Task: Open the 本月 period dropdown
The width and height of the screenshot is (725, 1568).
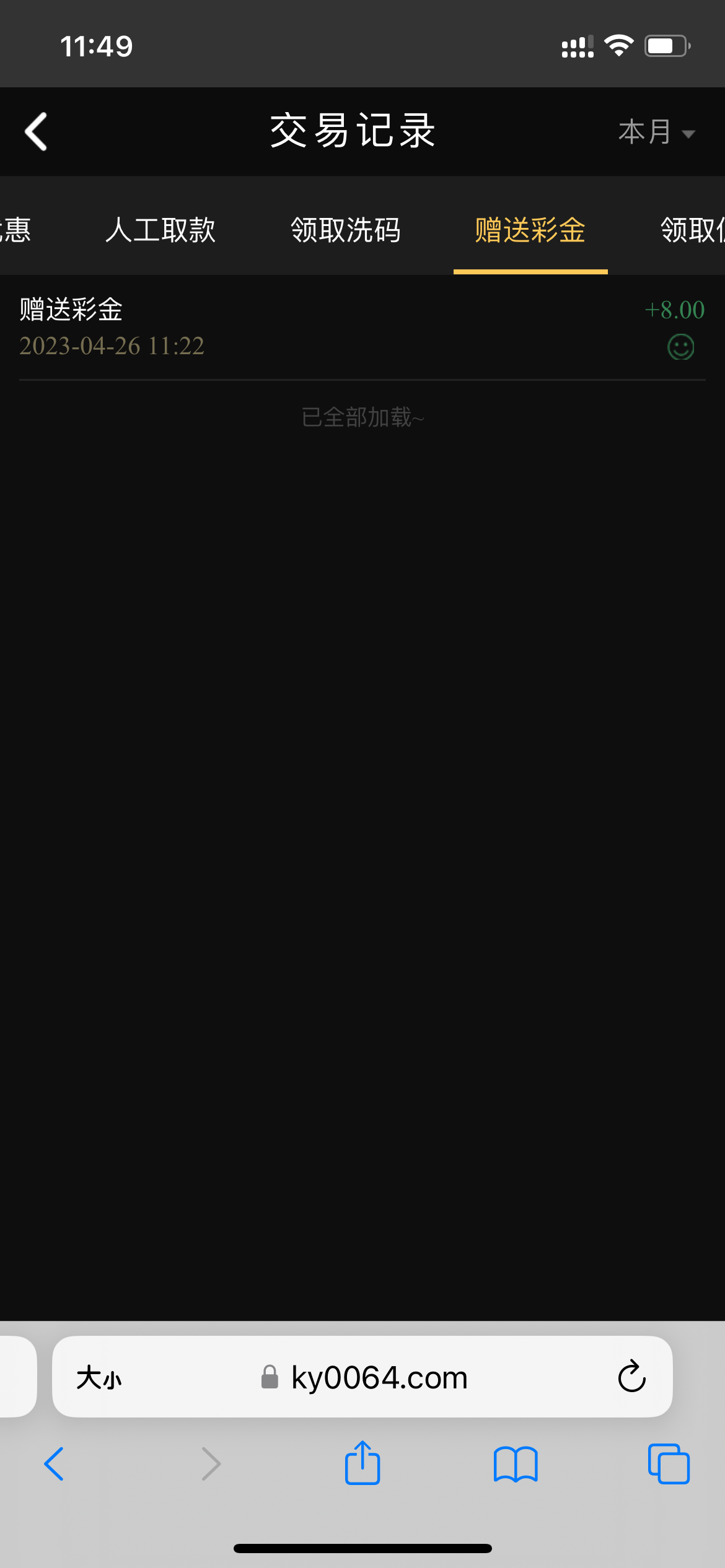Action: click(656, 132)
